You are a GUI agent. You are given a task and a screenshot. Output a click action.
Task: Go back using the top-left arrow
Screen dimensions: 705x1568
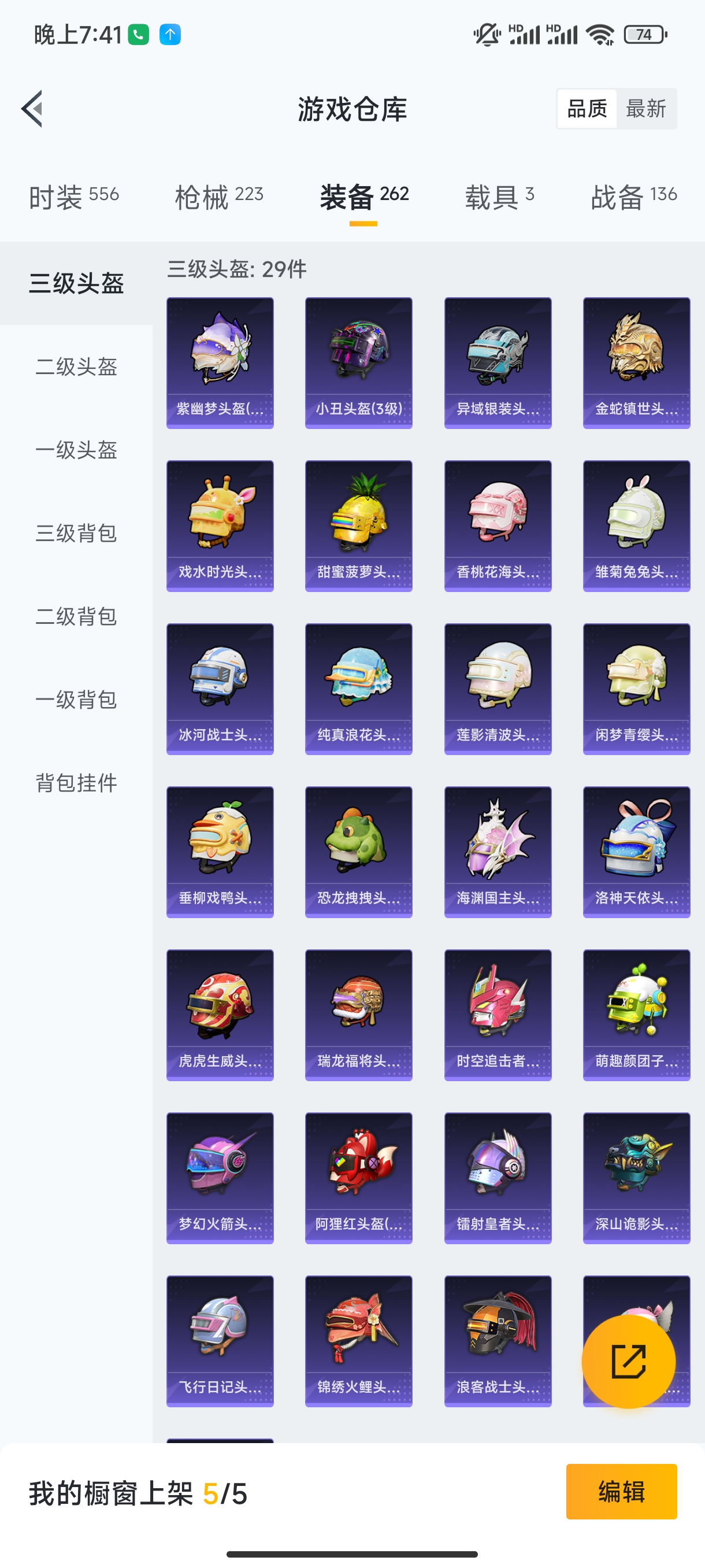(32, 109)
